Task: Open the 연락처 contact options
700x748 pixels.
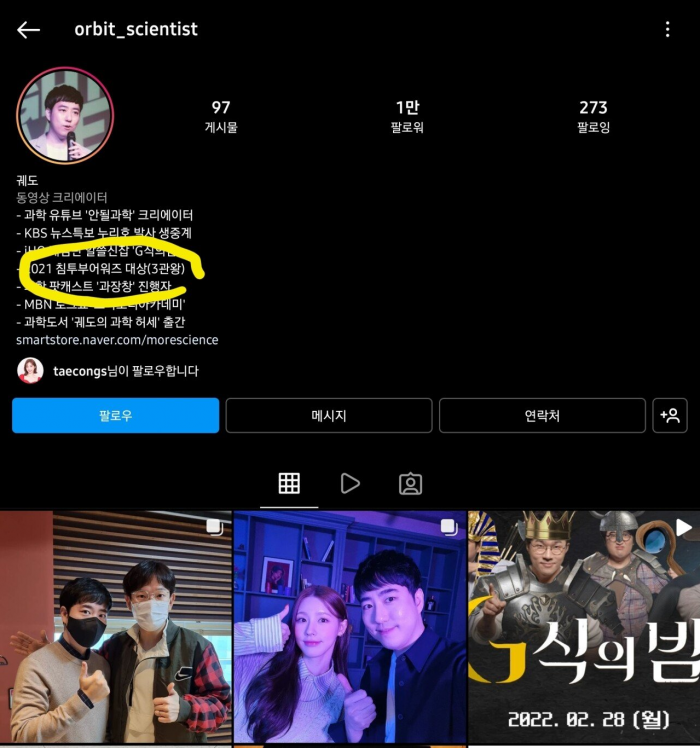Action: click(542, 415)
